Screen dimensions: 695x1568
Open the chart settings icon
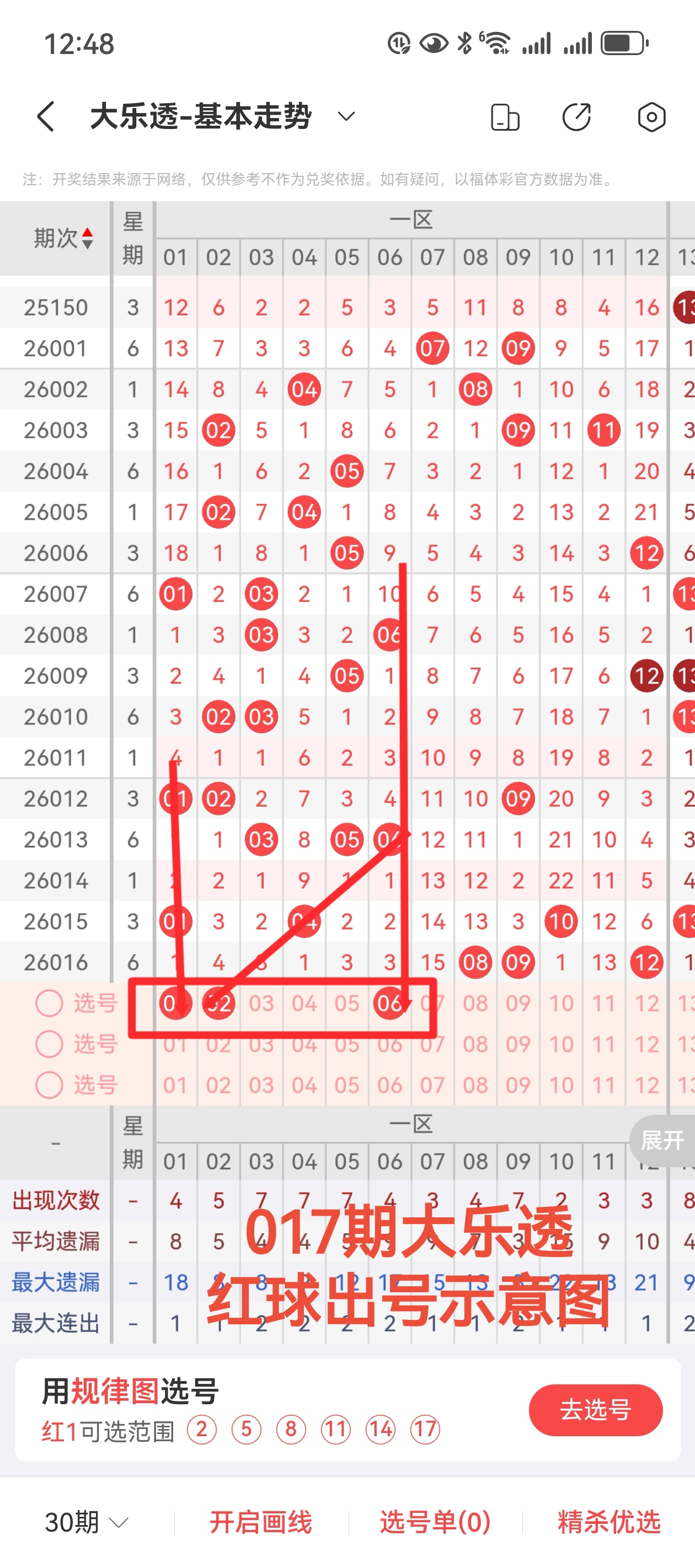click(651, 117)
